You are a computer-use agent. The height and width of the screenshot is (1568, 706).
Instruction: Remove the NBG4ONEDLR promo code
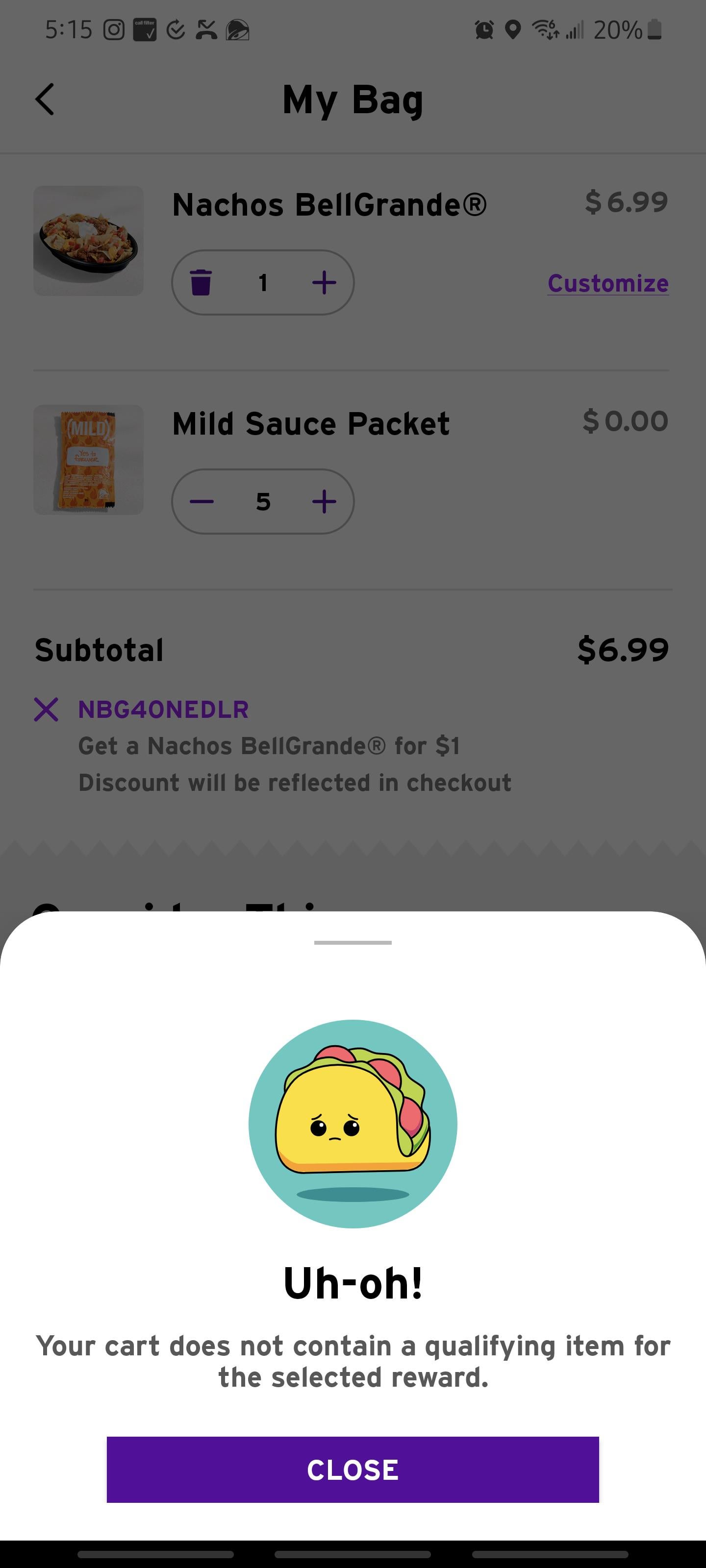click(x=46, y=710)
